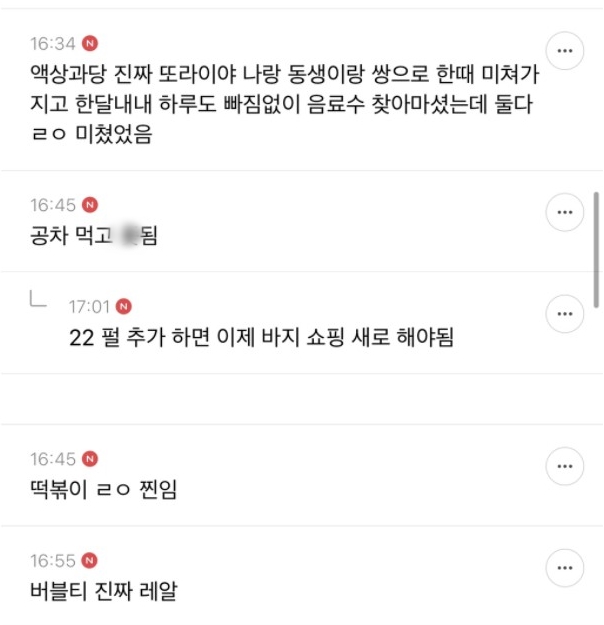Open more options for 떡볶이 comment
Image resolution: width=604 pixels, height=625 pixels.
(x=564, y=466)
